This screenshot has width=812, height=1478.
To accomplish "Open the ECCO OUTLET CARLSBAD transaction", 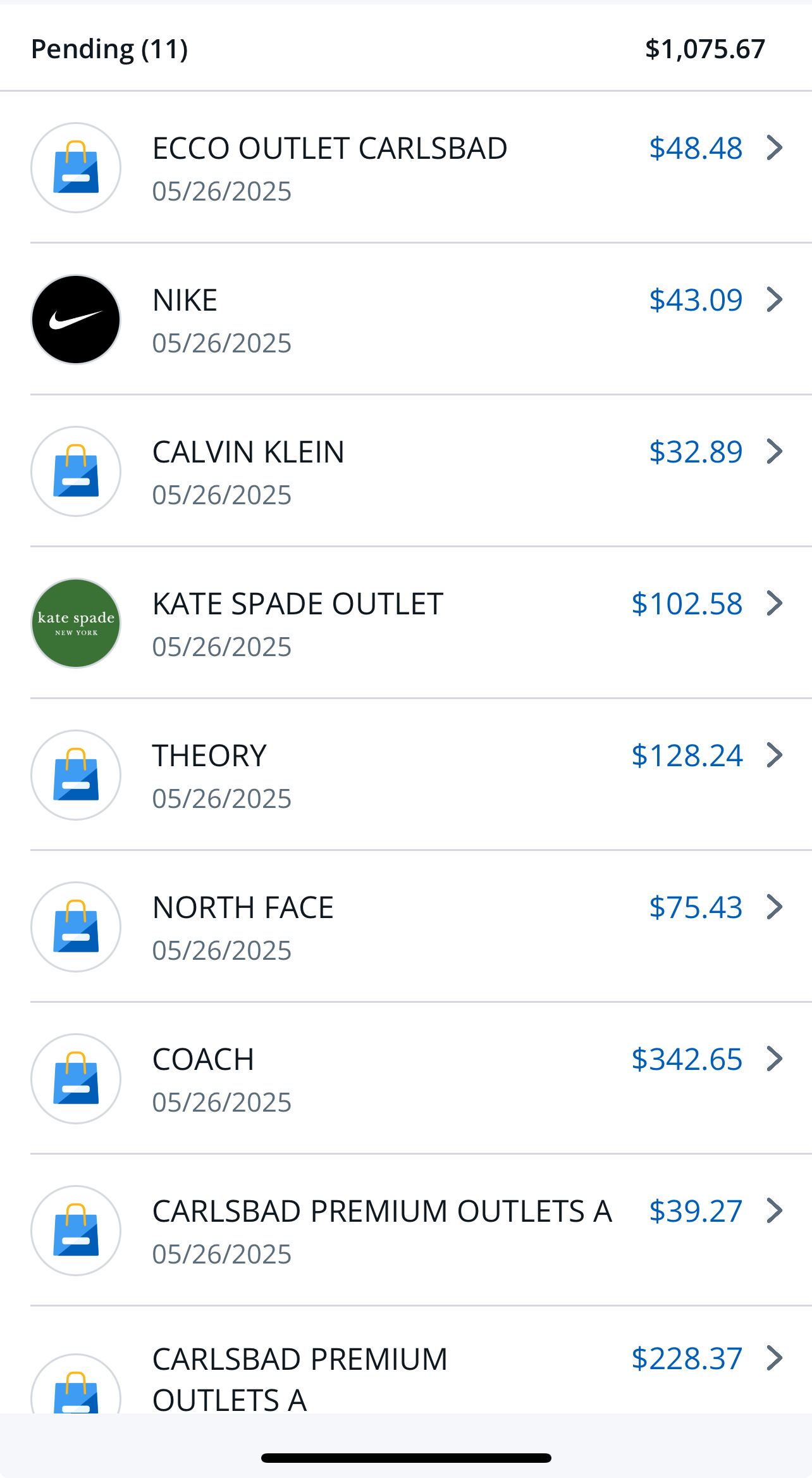I will click(406, 168).
